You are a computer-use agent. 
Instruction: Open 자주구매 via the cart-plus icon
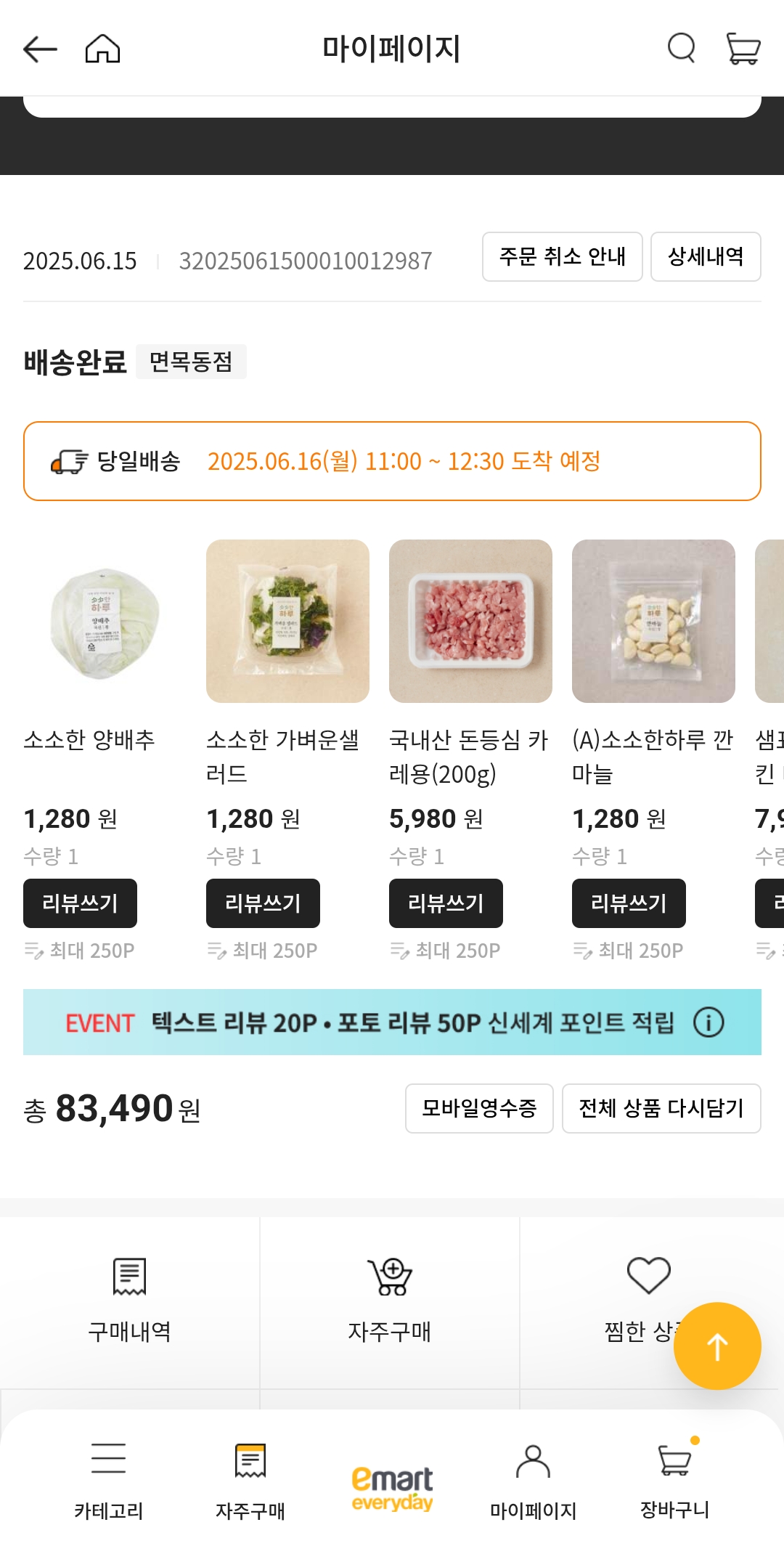tap(390, 1300)
